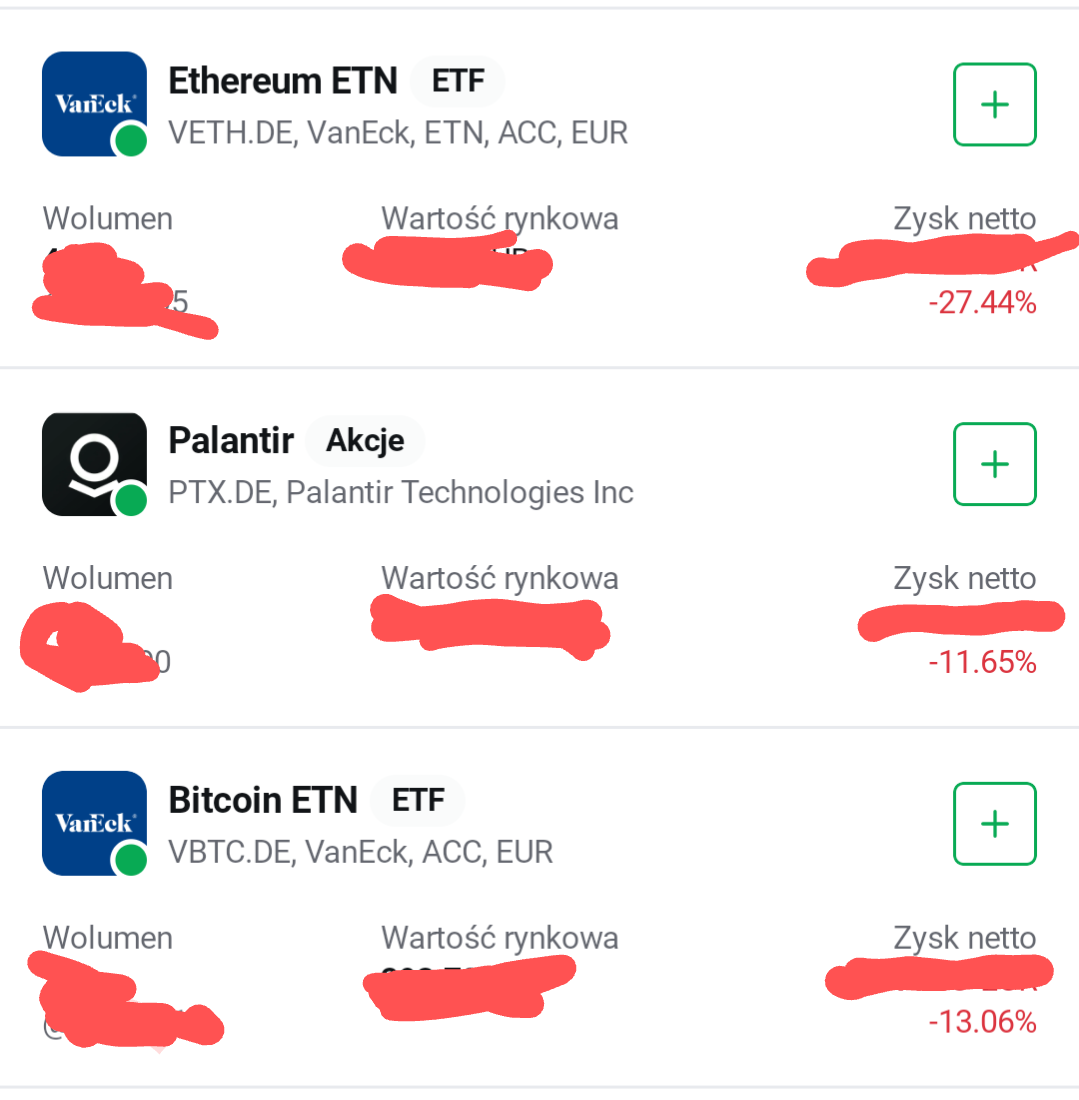The width and height of the screenshot is (1079, 1100).
Task: Add to the Palantir position with plus
Action: tap(994, 464)
